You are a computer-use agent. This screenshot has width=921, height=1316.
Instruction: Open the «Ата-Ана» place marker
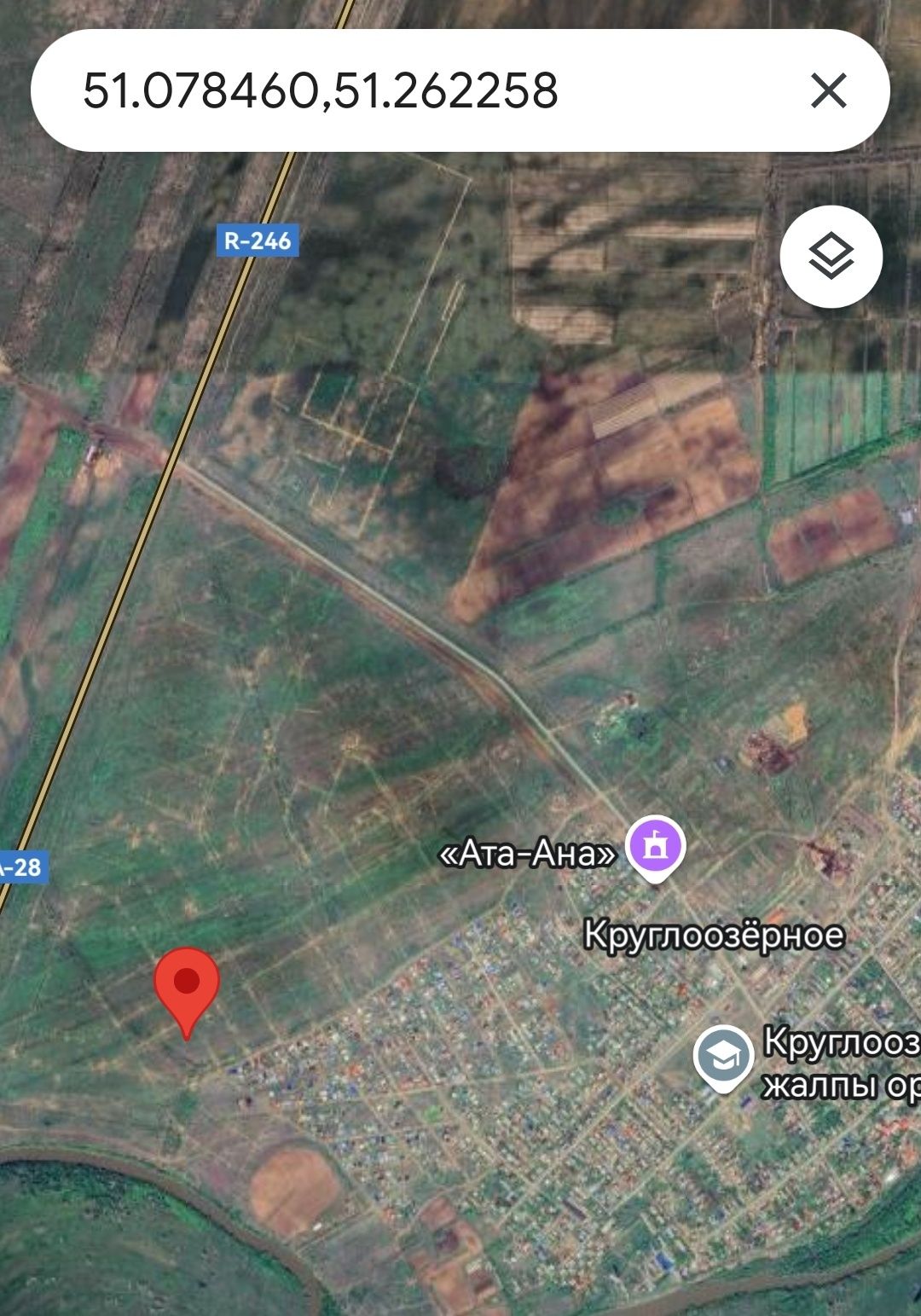coord(655,848)
